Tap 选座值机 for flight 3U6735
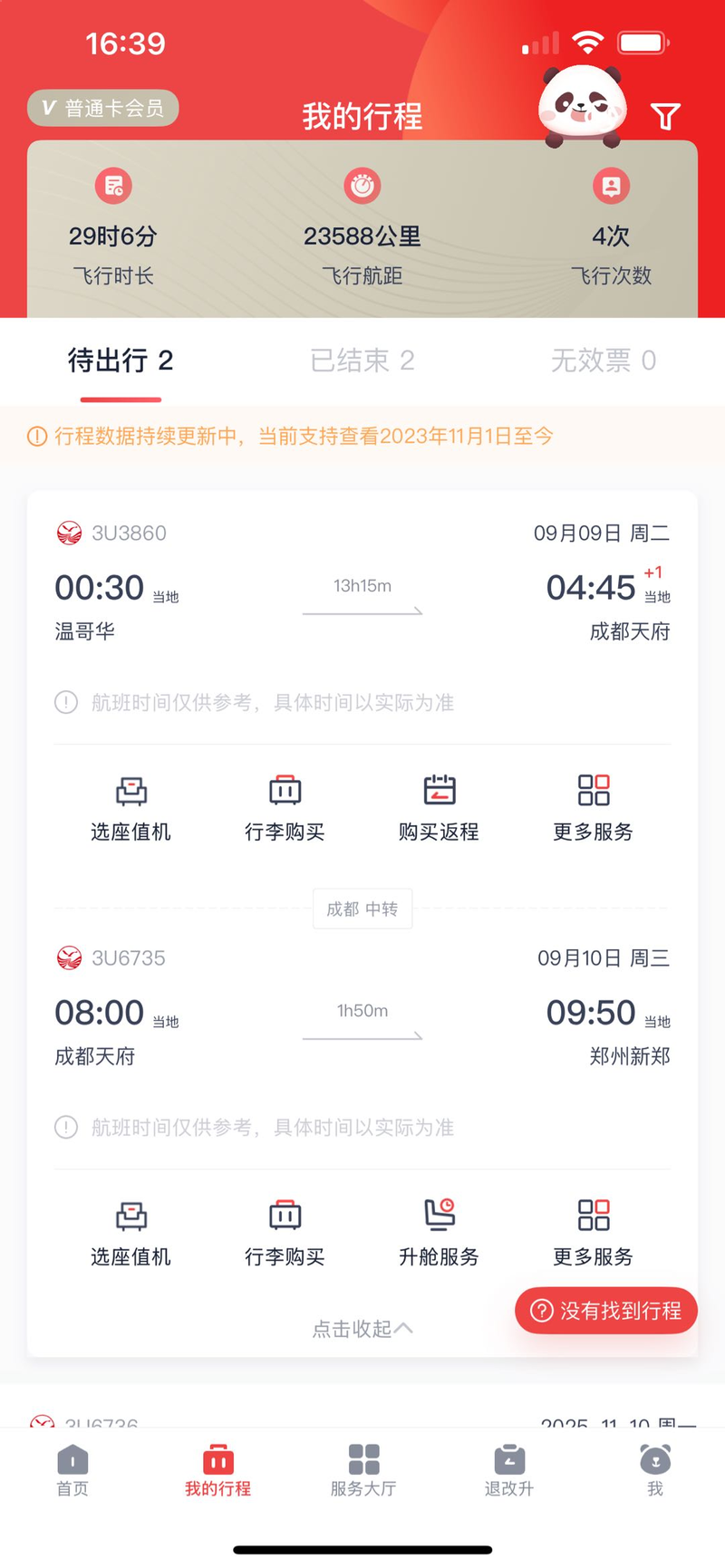725x1568 pixels. coord(130,1233)
